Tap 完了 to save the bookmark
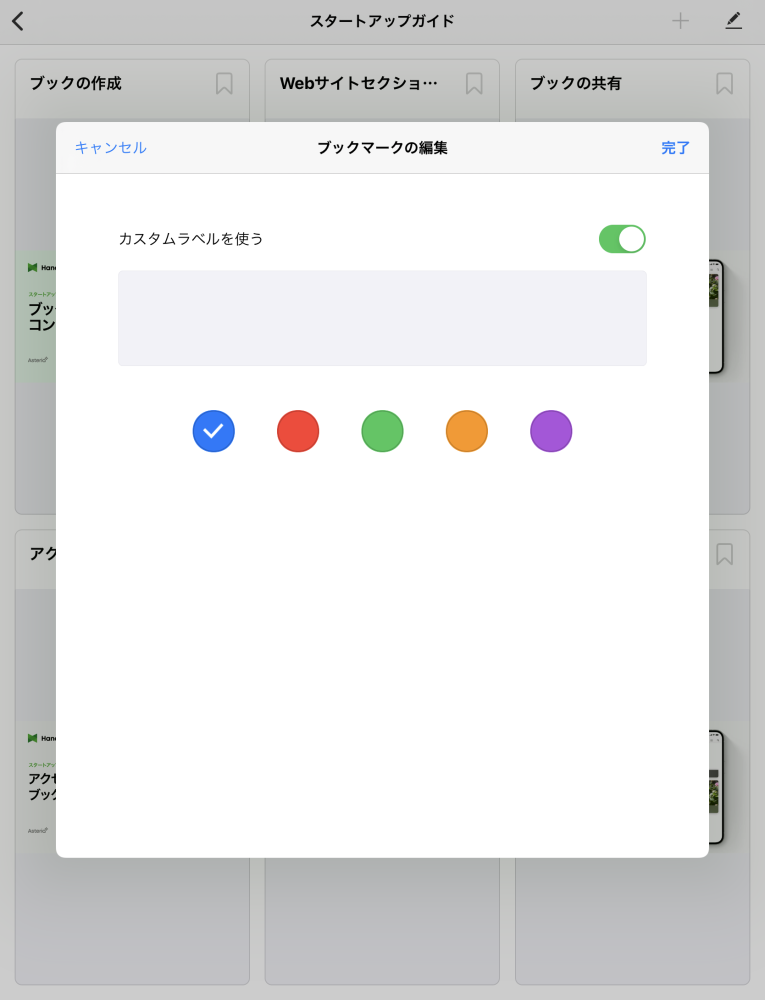This screenshot has height=1000, width=765. [675, 148]
